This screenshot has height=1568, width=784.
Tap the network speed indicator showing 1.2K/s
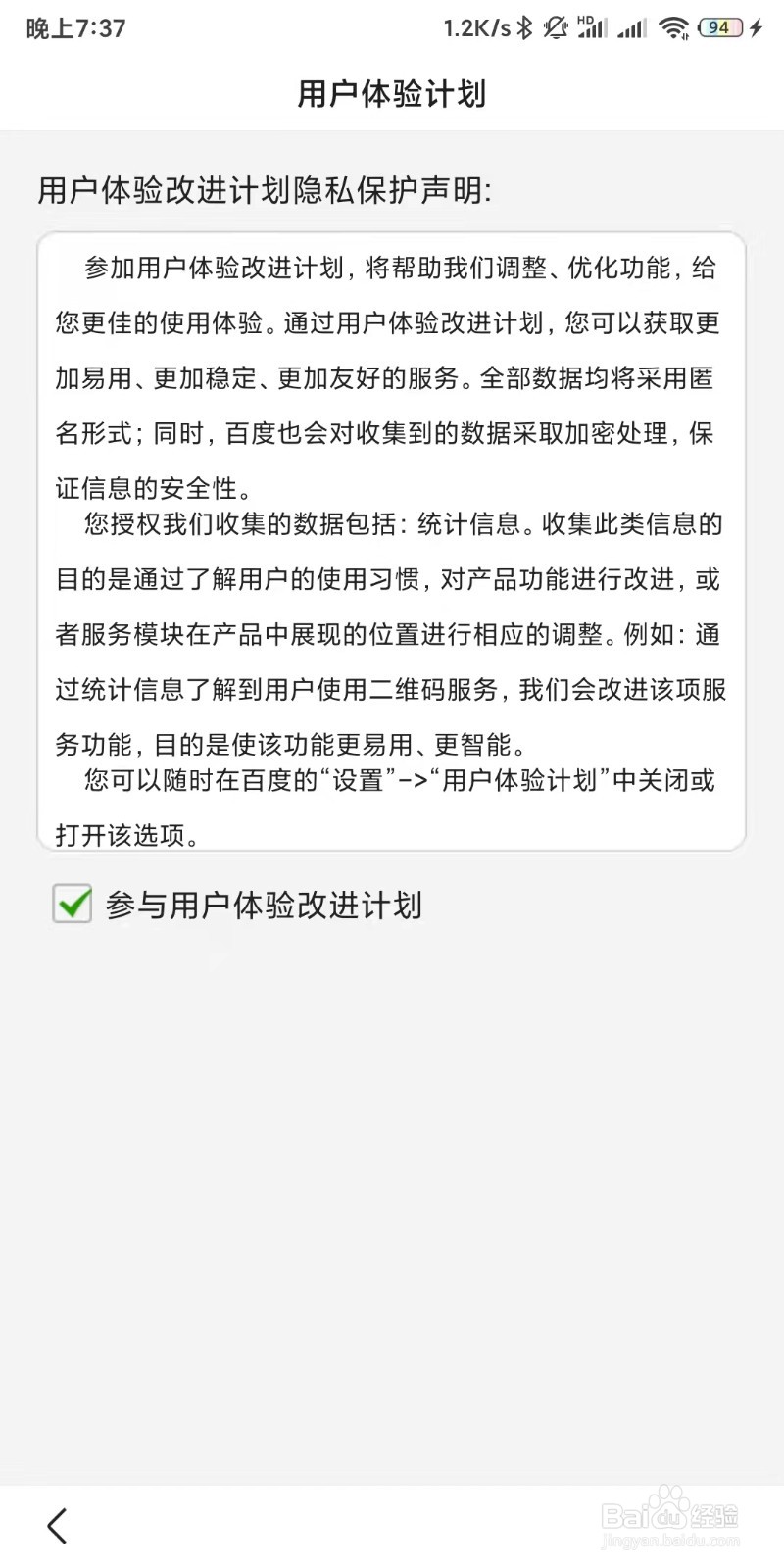pos(477,27)
